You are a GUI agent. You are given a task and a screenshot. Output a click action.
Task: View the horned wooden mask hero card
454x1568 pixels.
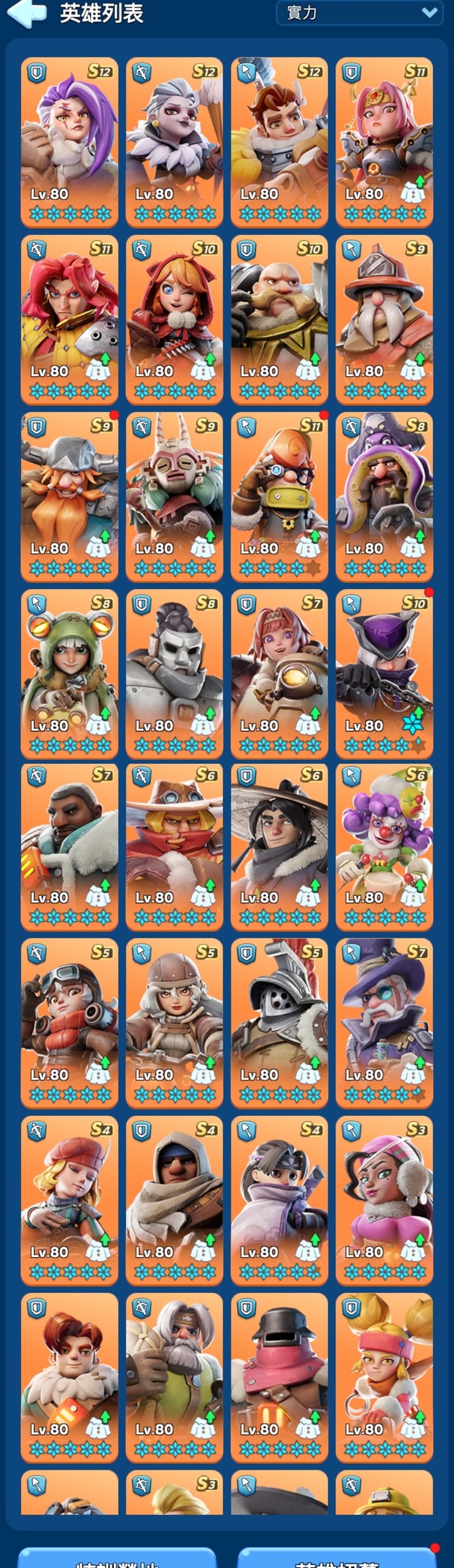coord(174,496)
